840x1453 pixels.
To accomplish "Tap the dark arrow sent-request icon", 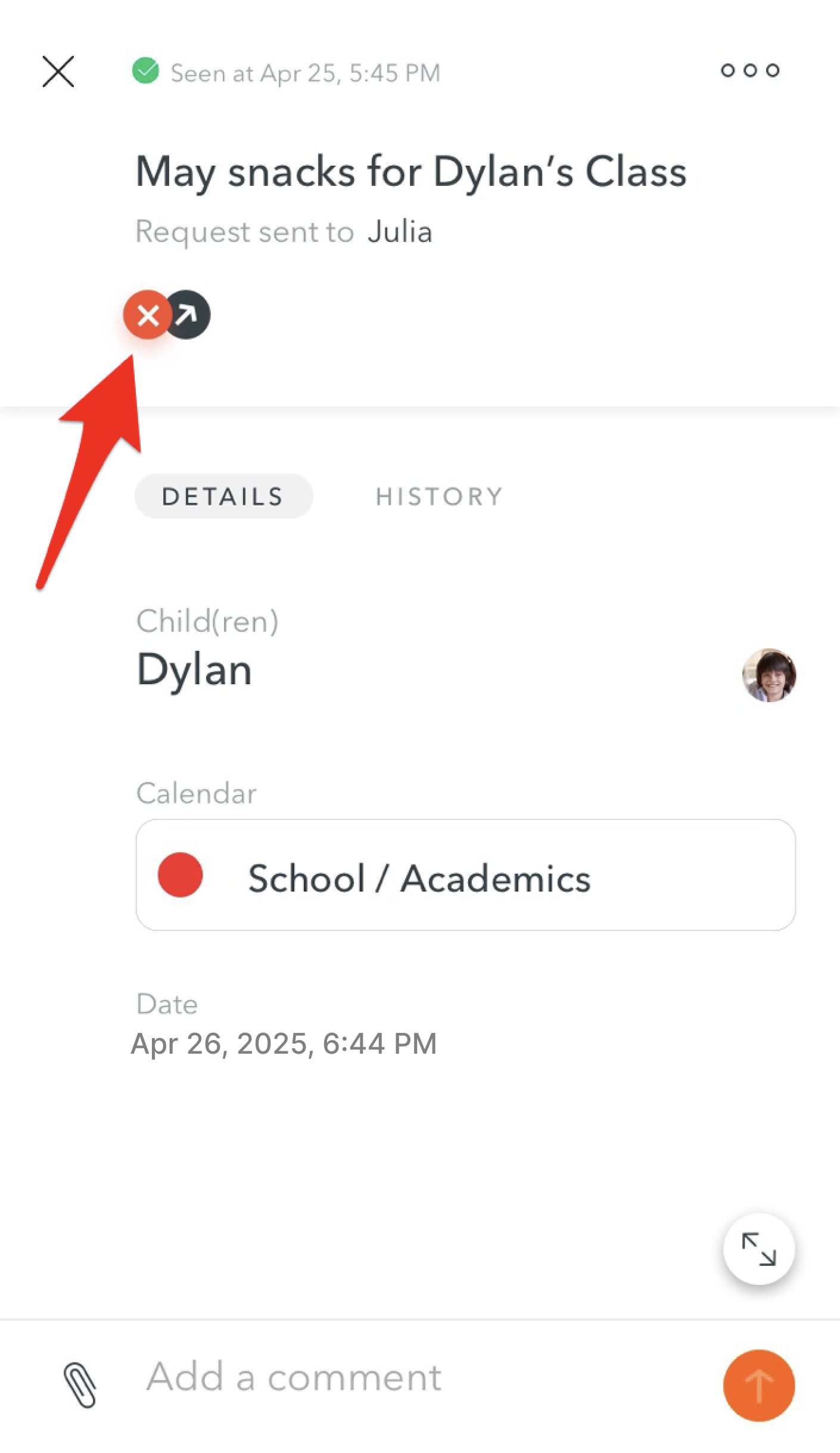I will click(189, 314).
